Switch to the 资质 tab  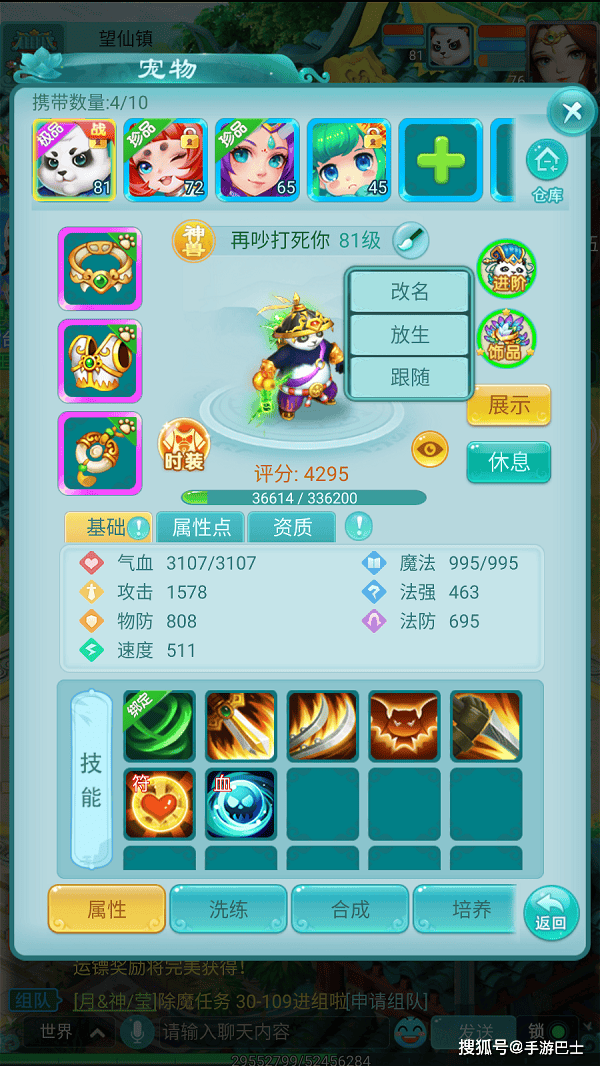click(x=292, y=527)
